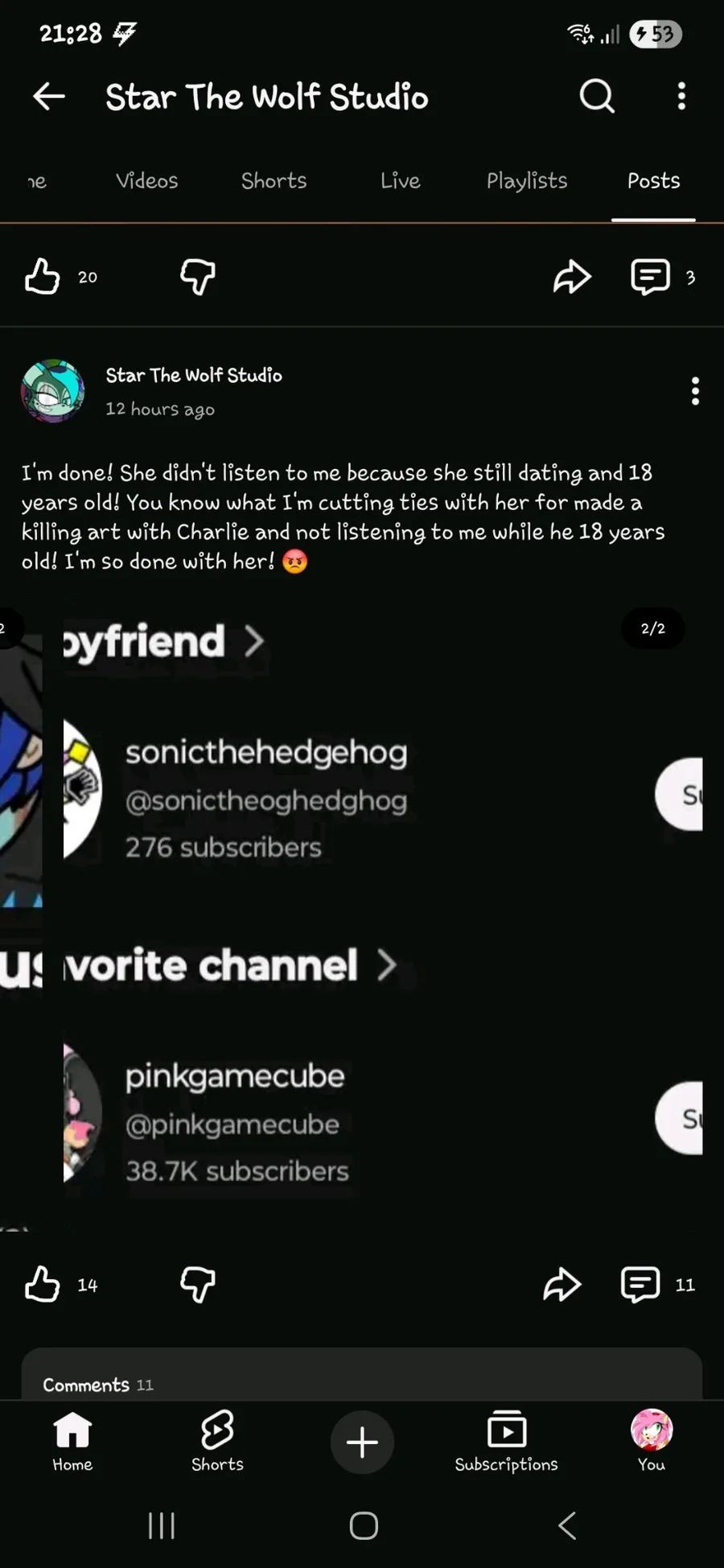The height and width of the screenshot is (1568, 724).
Task: Like the post with 14 likes
Action: coord(43,1284)
